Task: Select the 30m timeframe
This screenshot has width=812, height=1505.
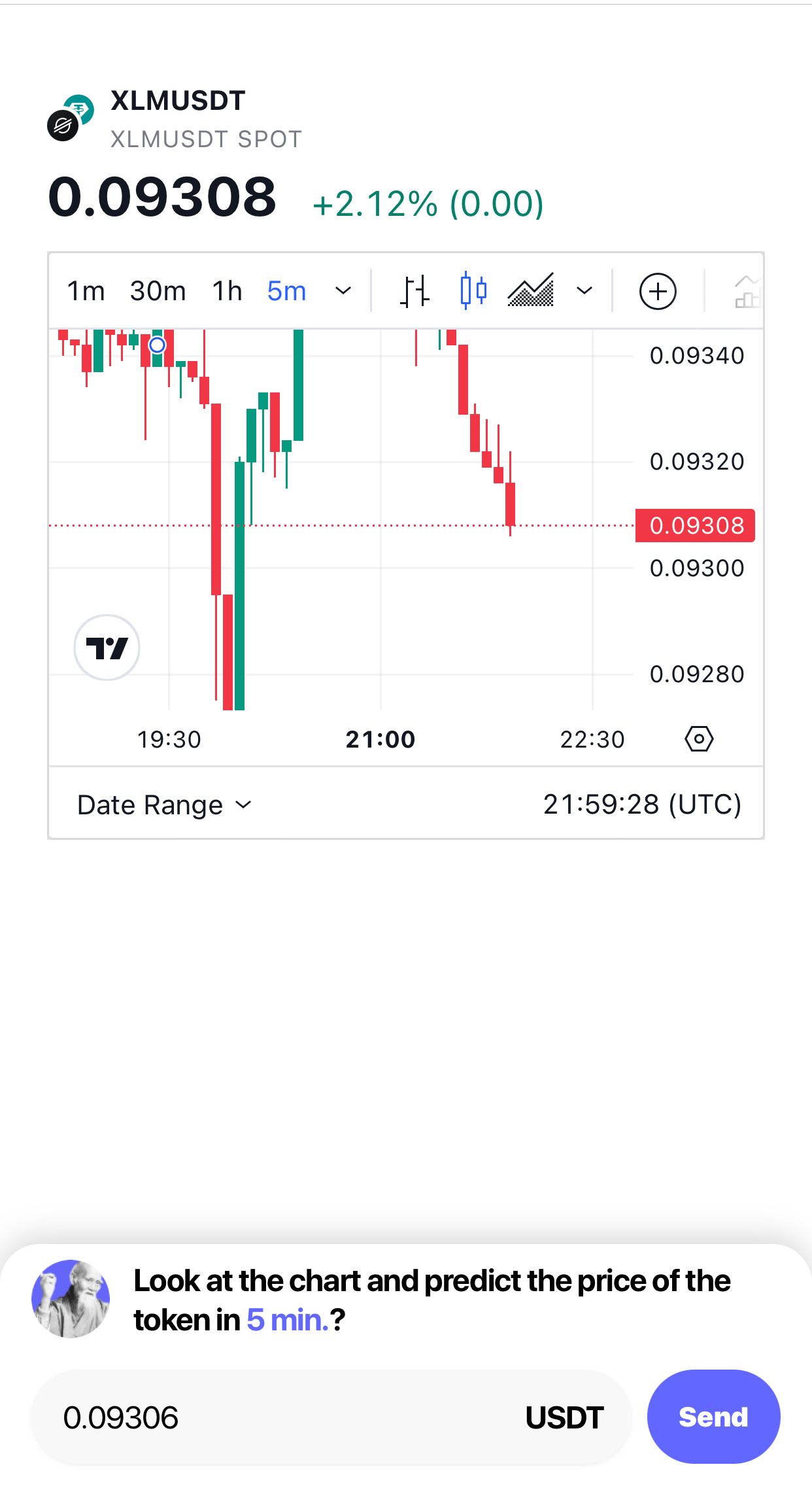Action: 158,291
